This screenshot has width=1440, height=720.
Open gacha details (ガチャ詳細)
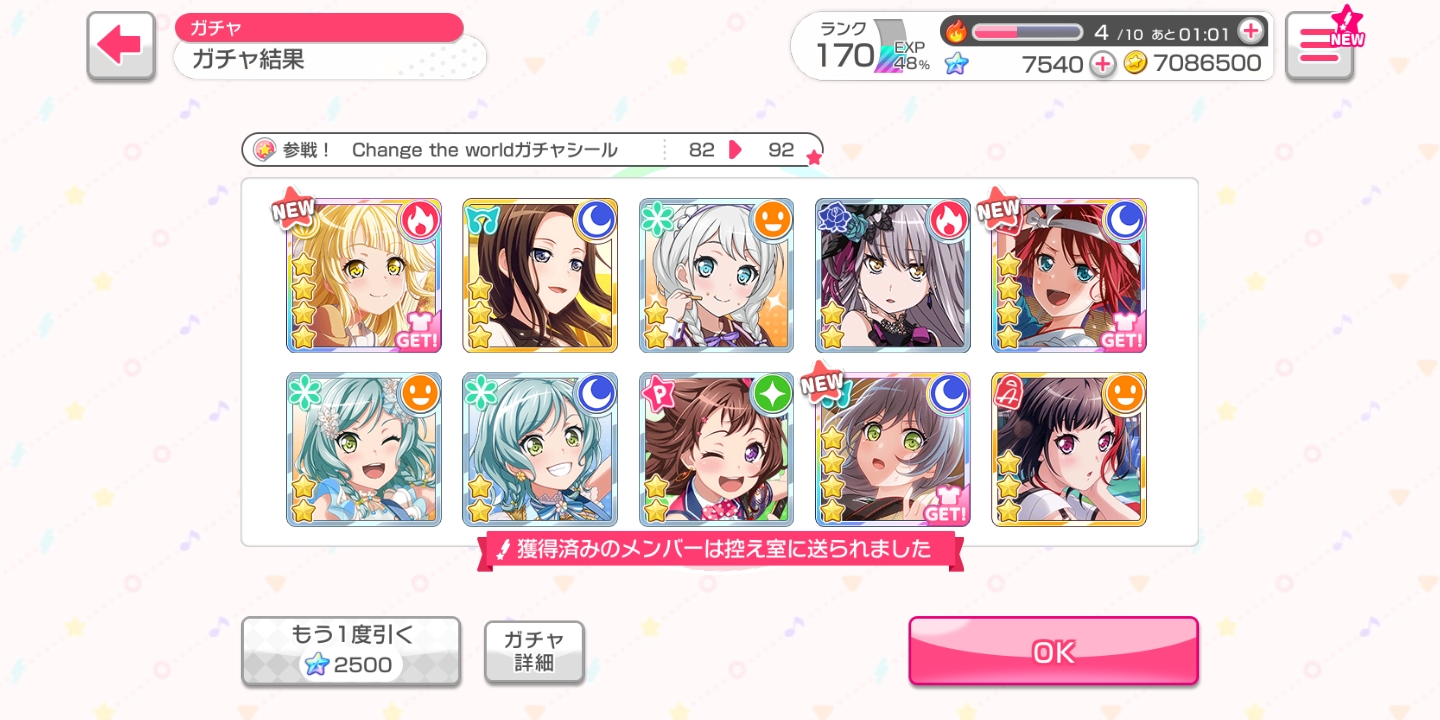[x=534, y=651]
